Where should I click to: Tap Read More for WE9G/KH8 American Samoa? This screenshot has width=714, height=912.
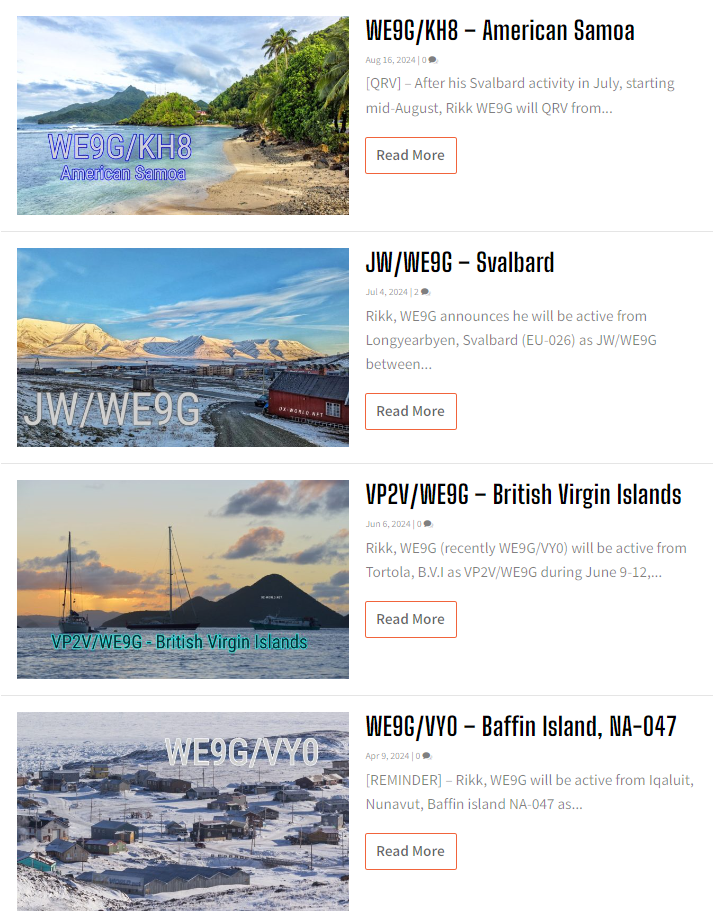410,155
